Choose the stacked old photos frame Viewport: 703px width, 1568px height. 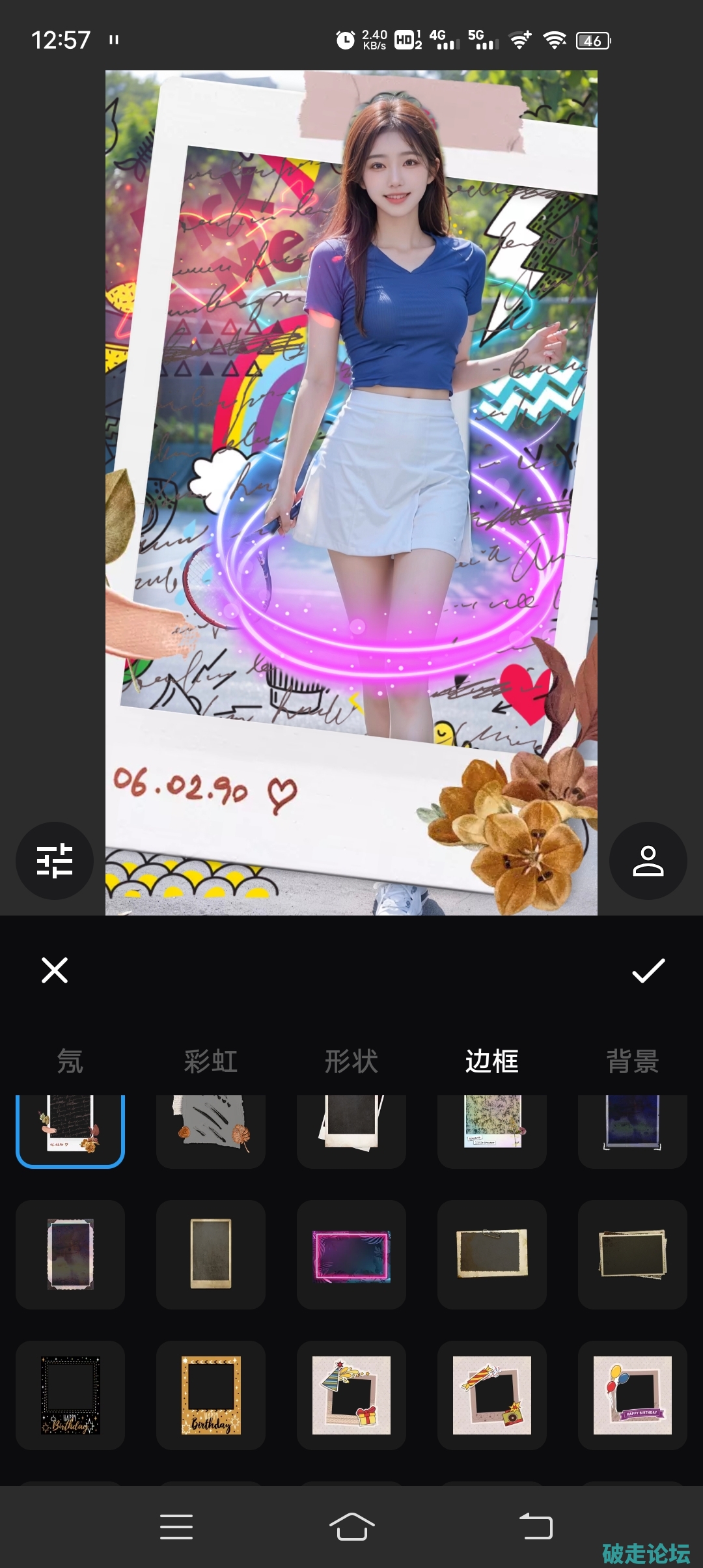pyautogui.click(x=633, y=1255)
